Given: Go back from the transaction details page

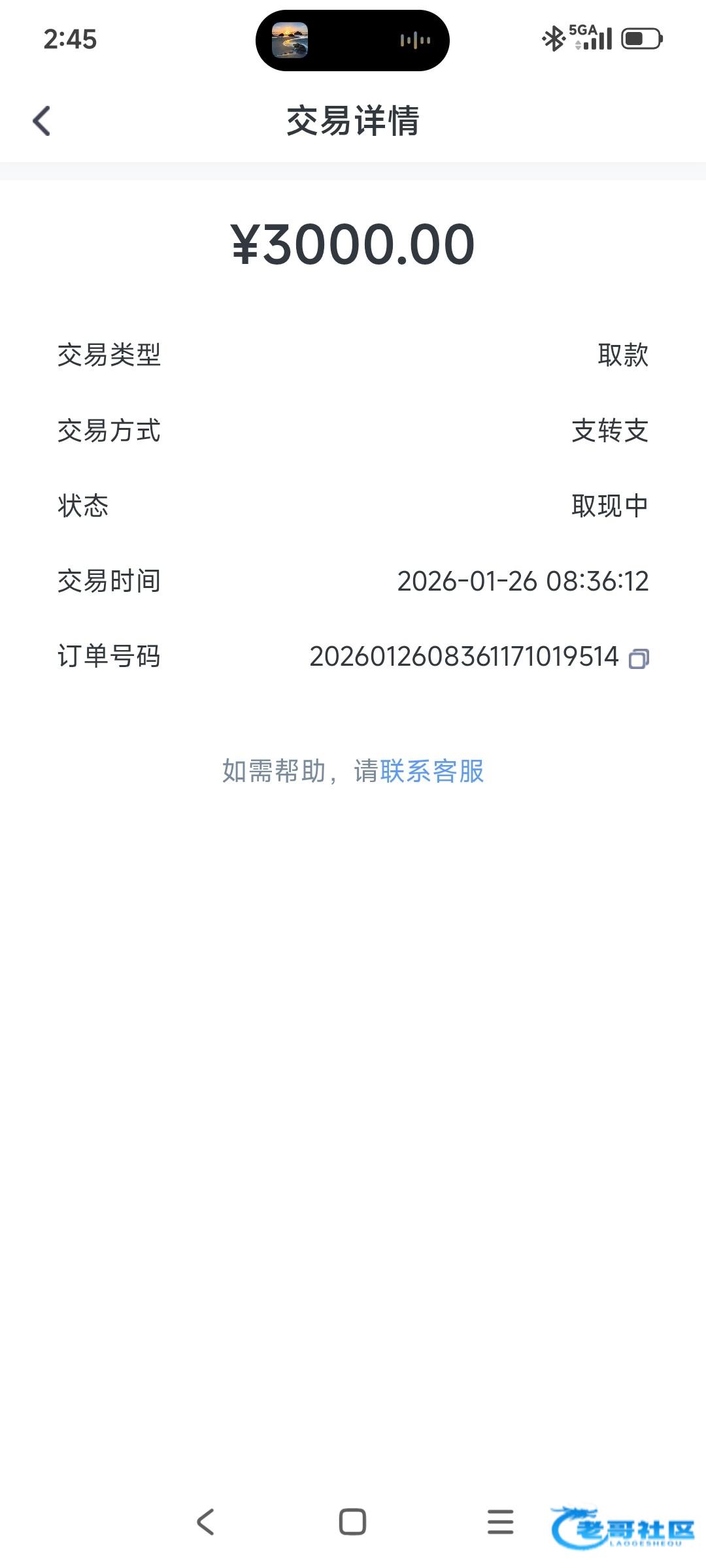Looking at the screenshot, I should (41, 121).
